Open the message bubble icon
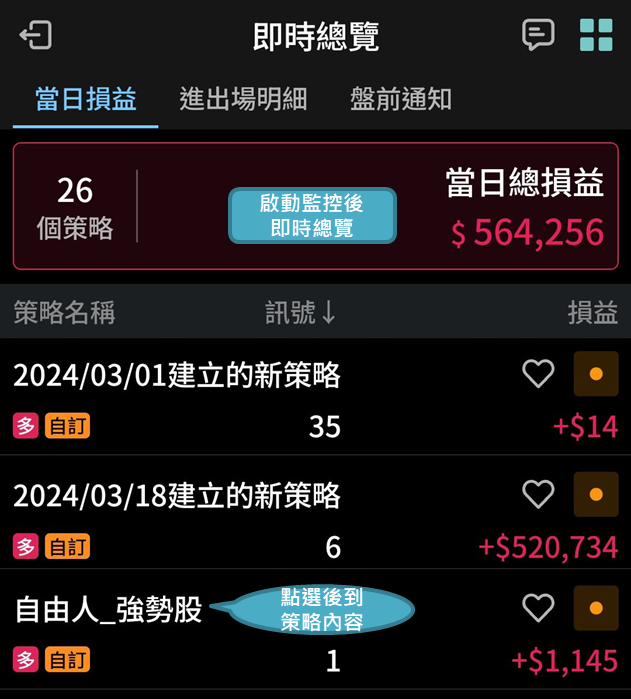The width and height of the screenshot is (631, 699). point(538,35)
